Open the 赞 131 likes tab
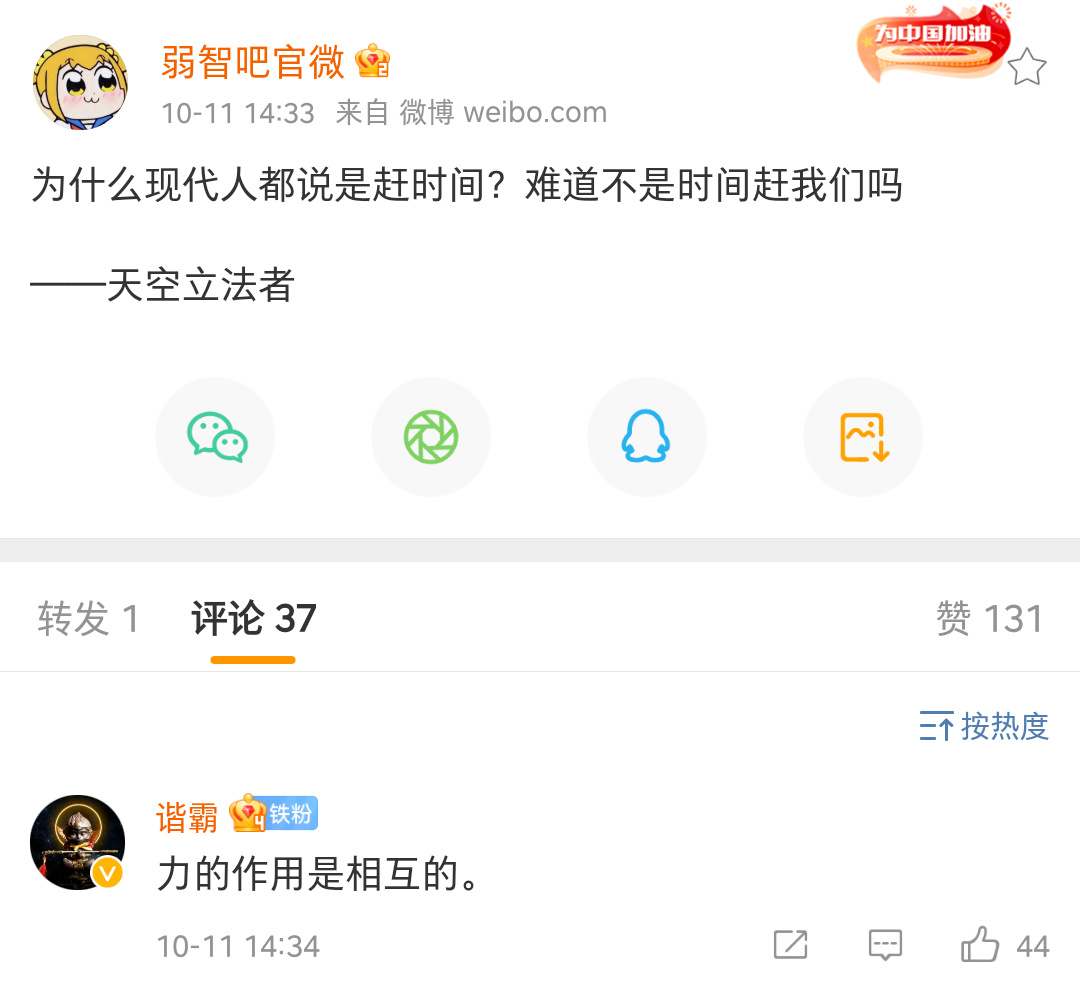The height and width of the screenshot is (983, 1080). point(989,619)
